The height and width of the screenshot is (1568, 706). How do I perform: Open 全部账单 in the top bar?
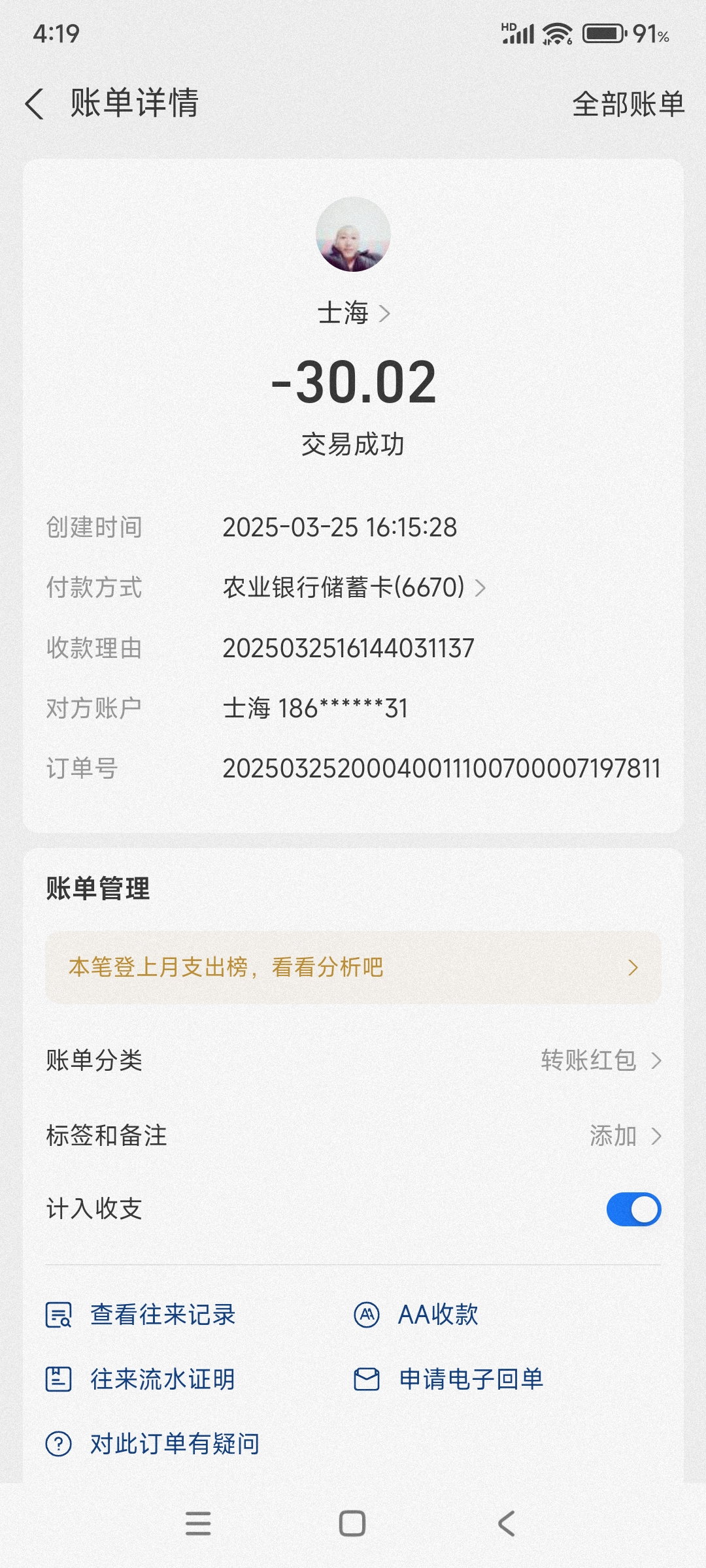point(628,105)
